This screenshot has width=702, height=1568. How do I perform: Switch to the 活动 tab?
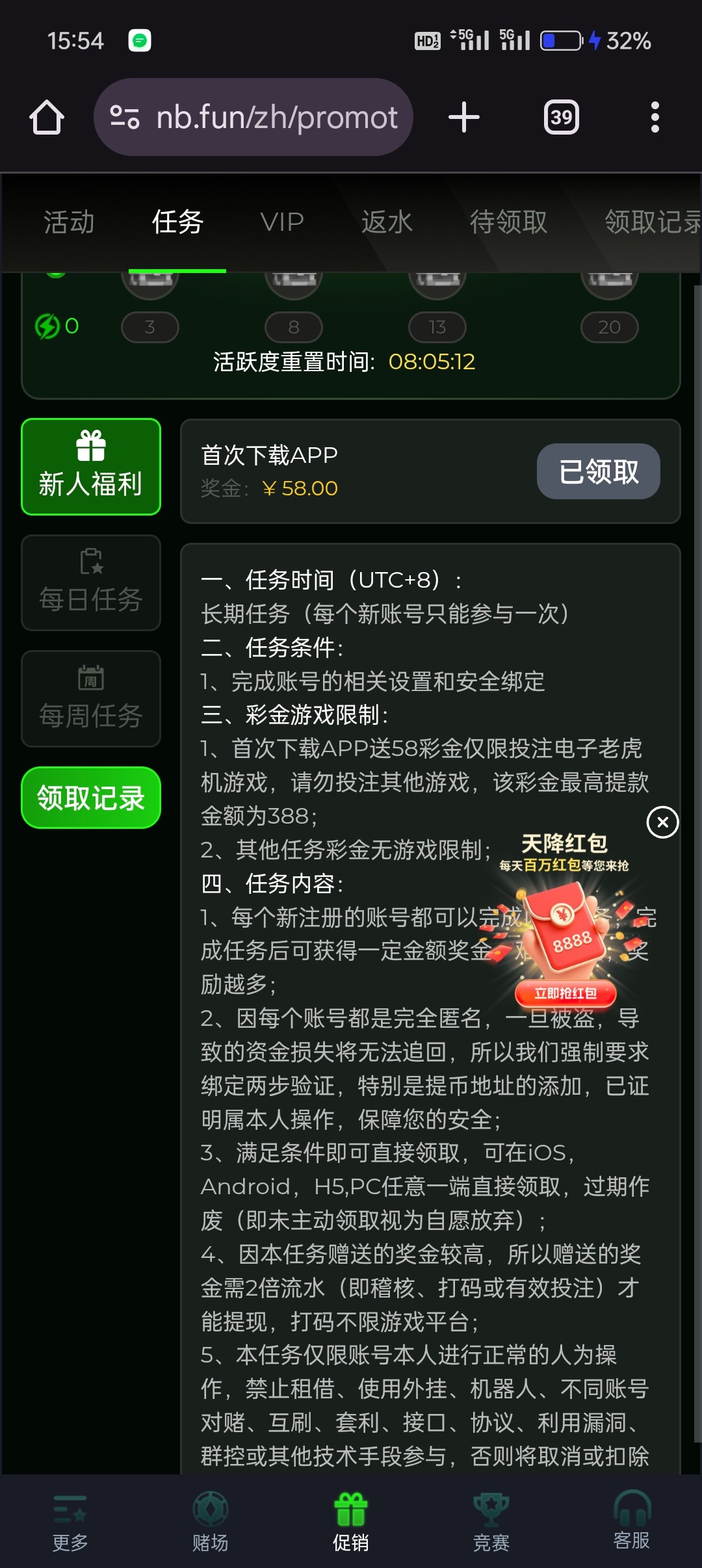69,222
